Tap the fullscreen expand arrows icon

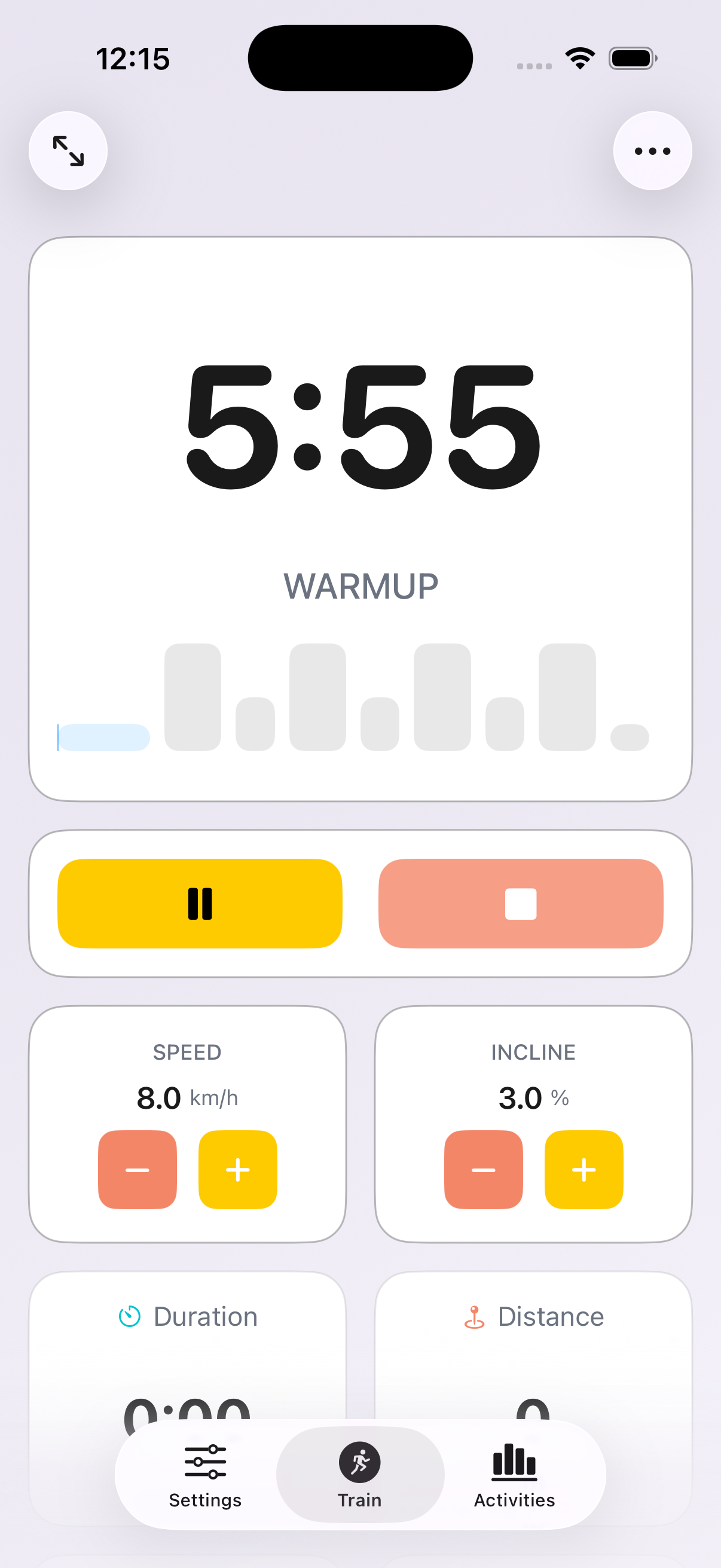tap(68, 150)
